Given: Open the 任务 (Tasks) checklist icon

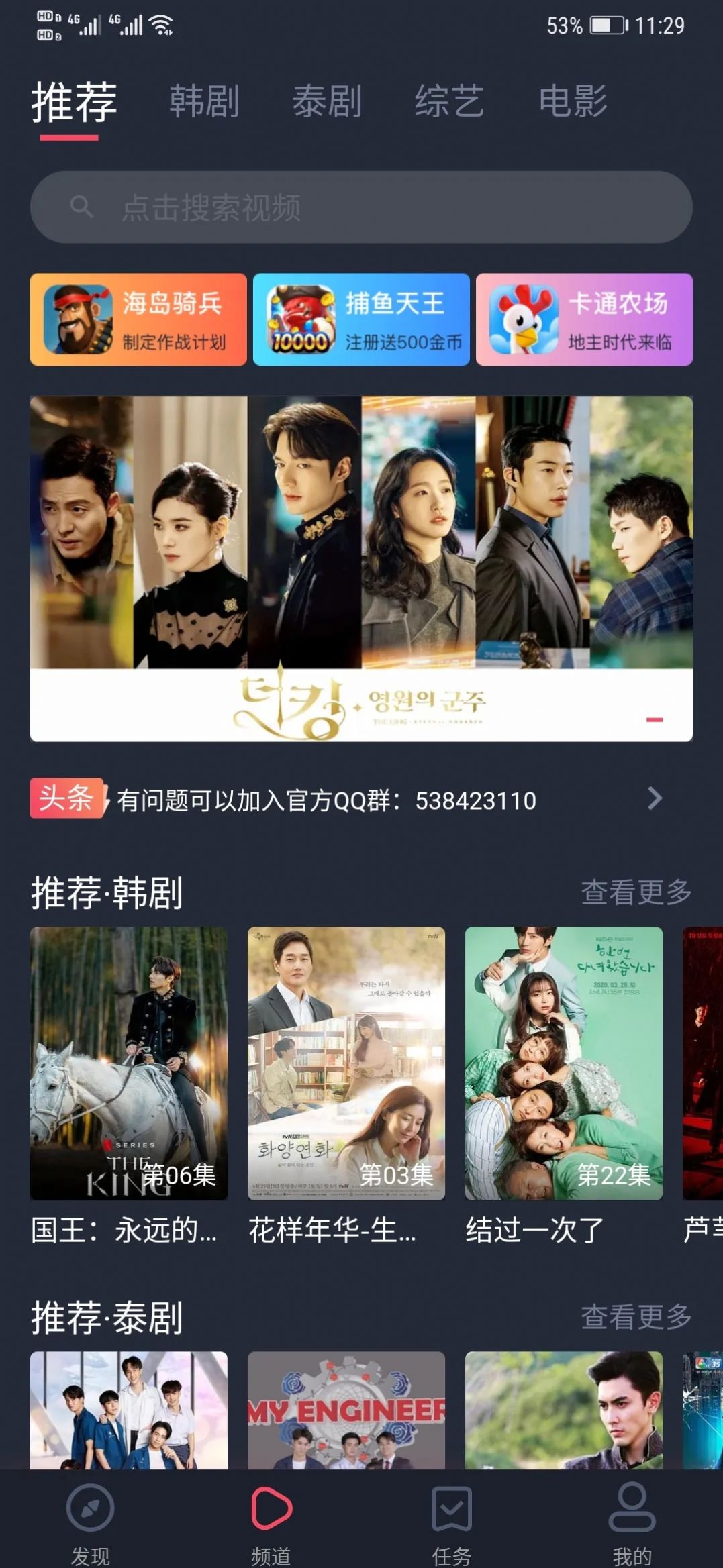Looking at the screenshot, I should coord(451,1506).
